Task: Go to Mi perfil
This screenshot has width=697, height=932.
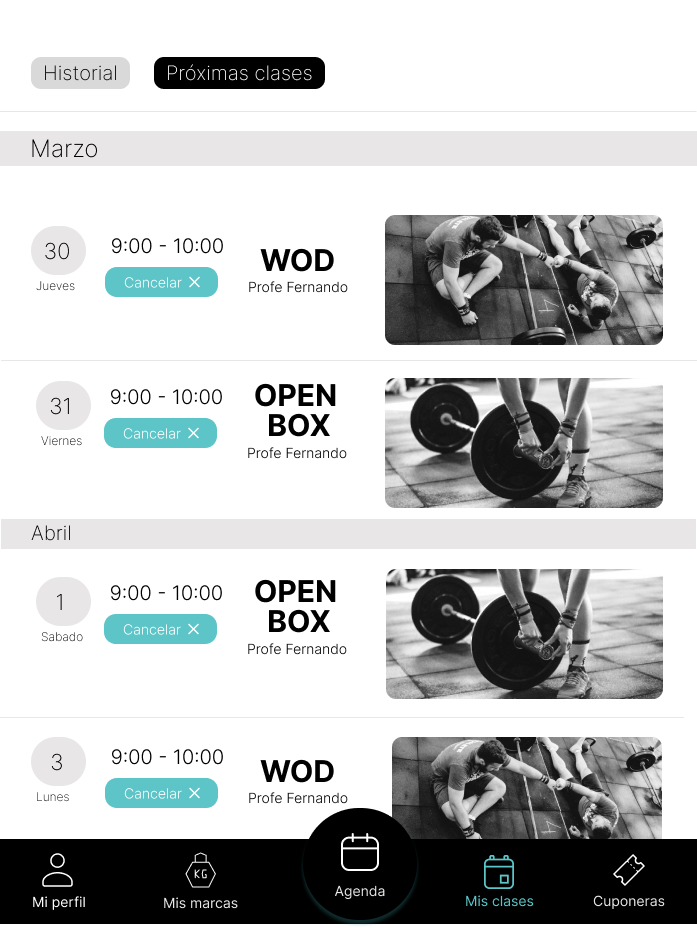Action: click(x=59, y=882)
